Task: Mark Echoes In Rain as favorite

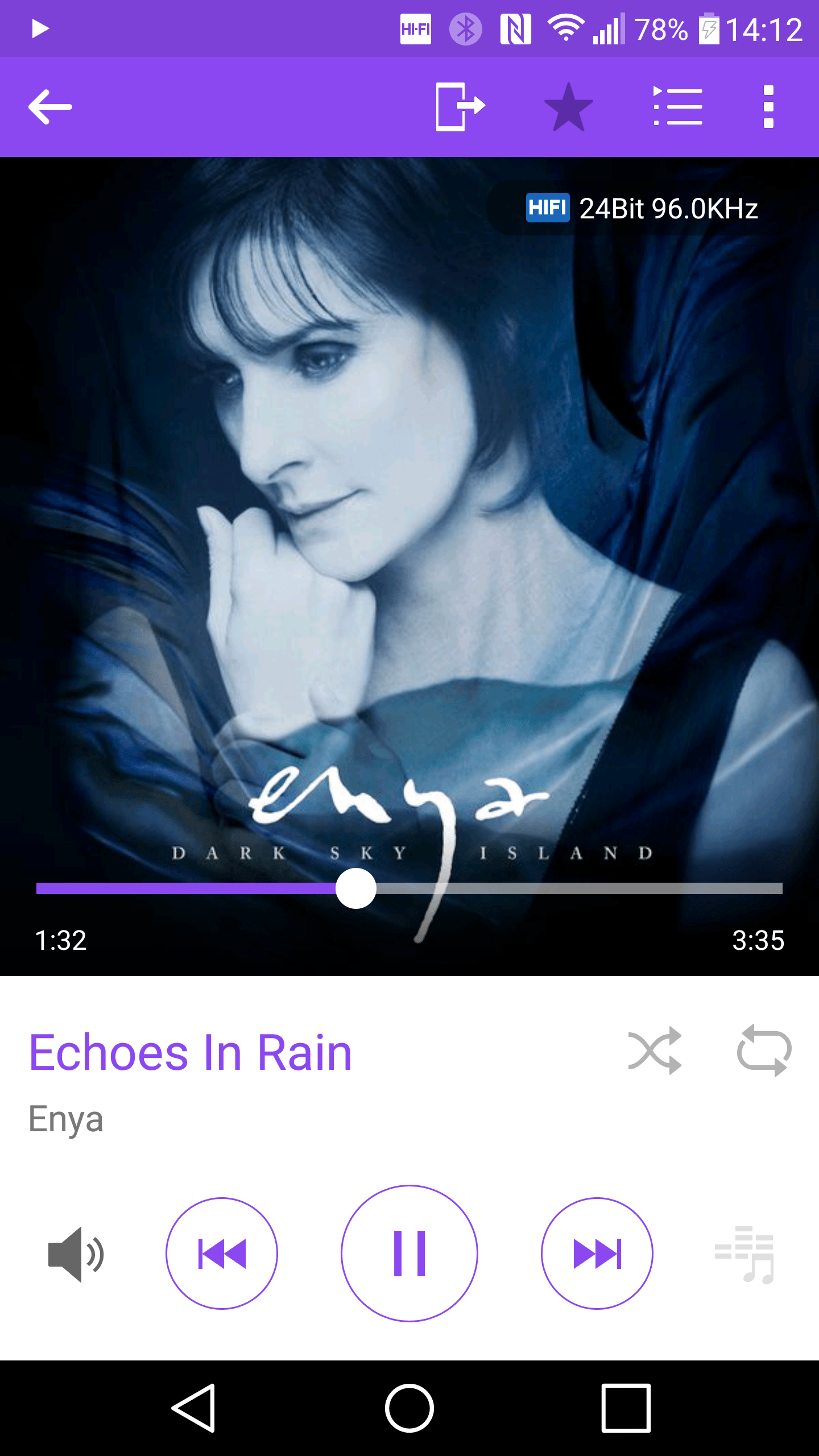Action: (x=568, y=107)
